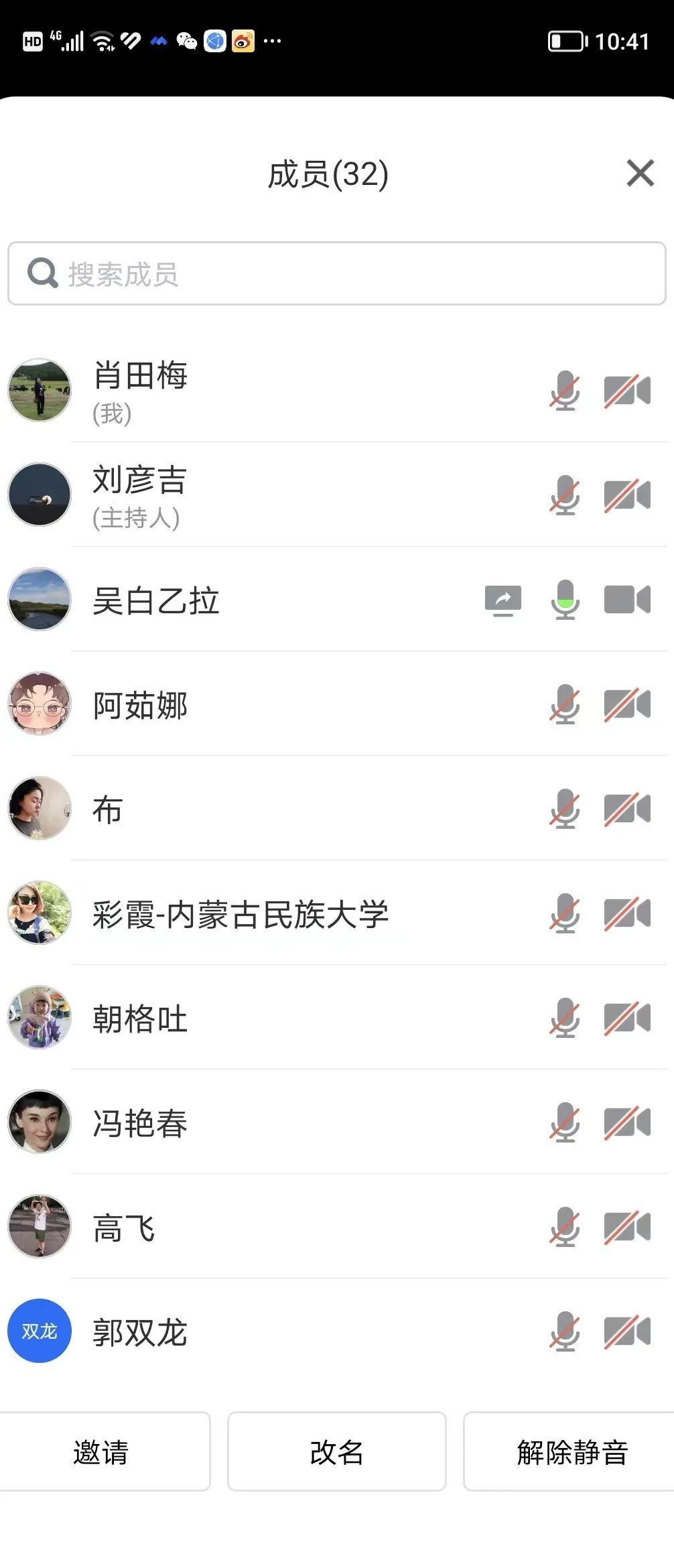Tap the 搜索成员 search field
674x1568 pixels.
click(336, 274)
